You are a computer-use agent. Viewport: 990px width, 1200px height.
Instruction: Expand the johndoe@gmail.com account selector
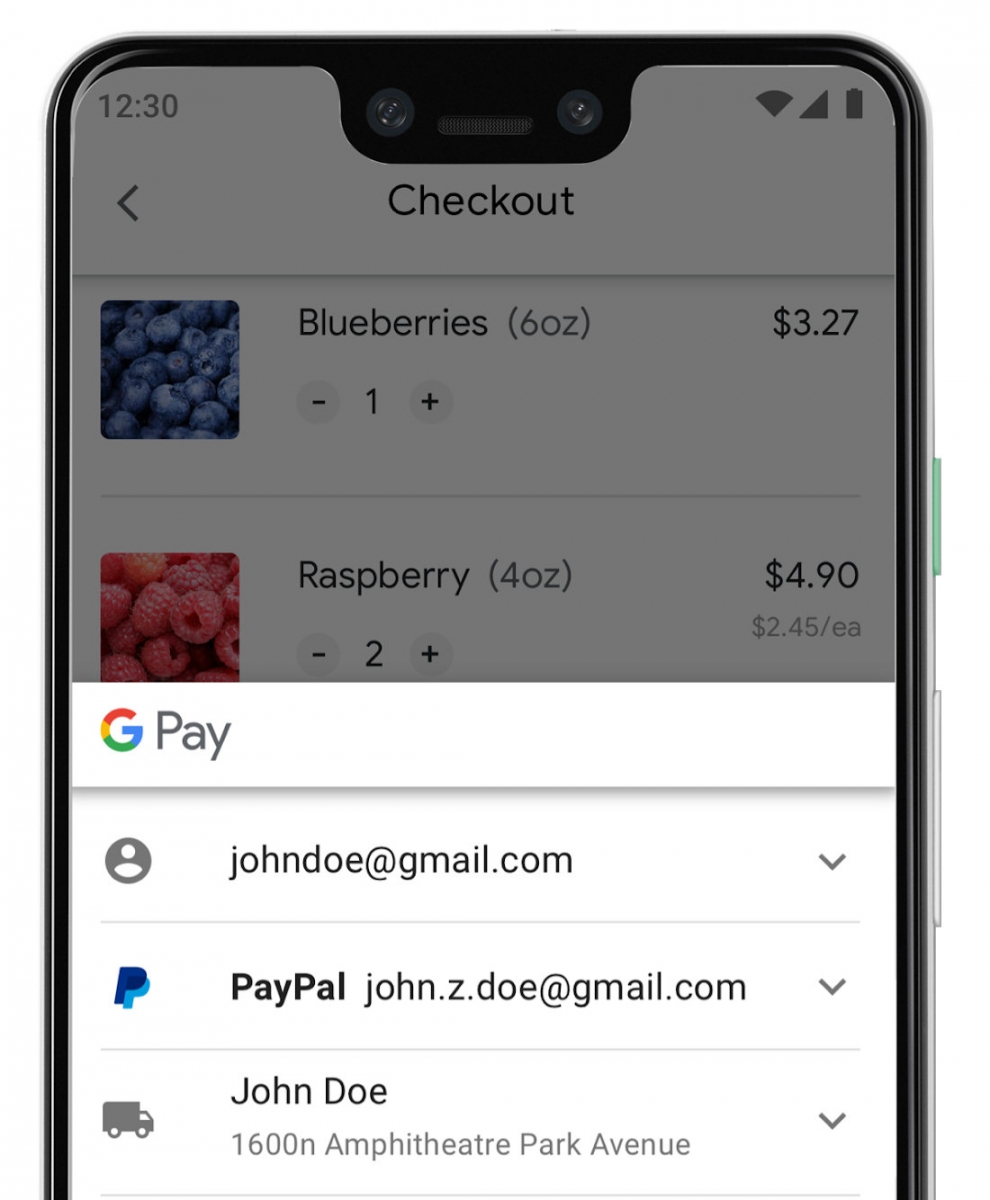click(832, 861)
